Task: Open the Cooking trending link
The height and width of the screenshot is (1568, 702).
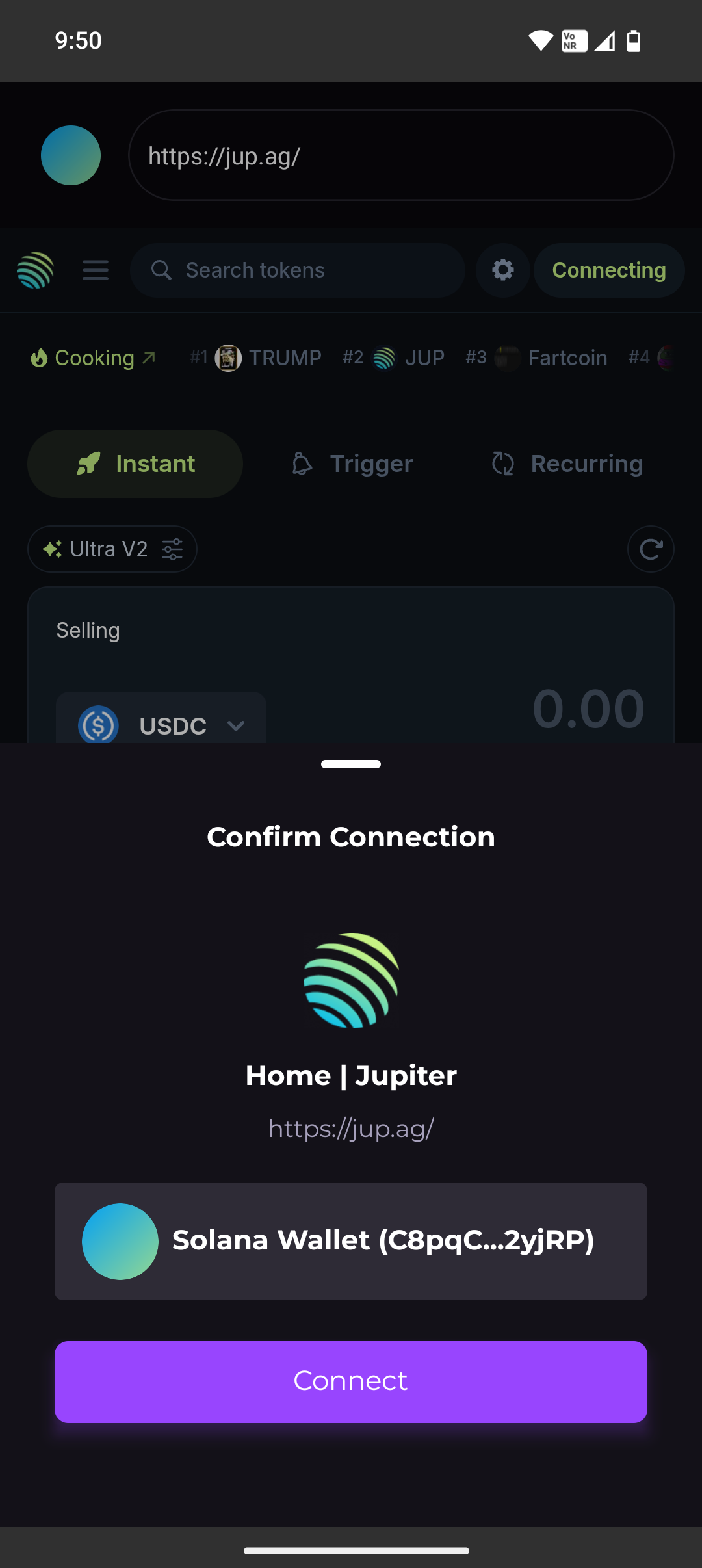Action: tap(93, 358)
